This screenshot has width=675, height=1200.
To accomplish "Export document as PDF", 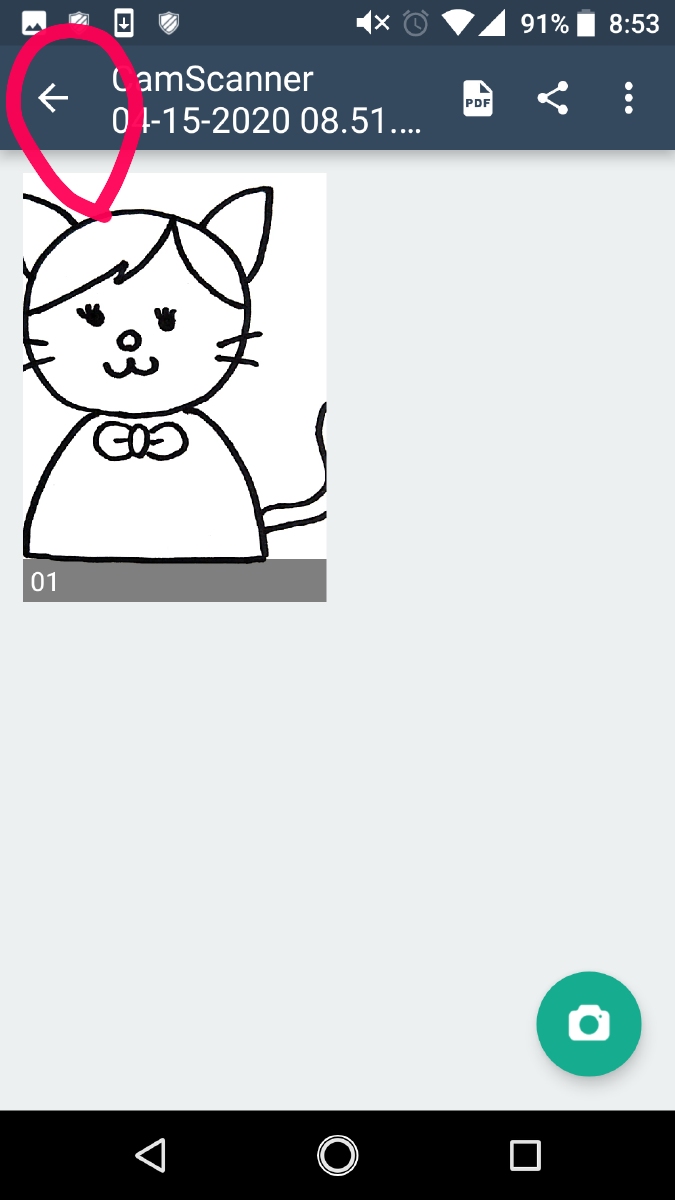I will [478, 98].
